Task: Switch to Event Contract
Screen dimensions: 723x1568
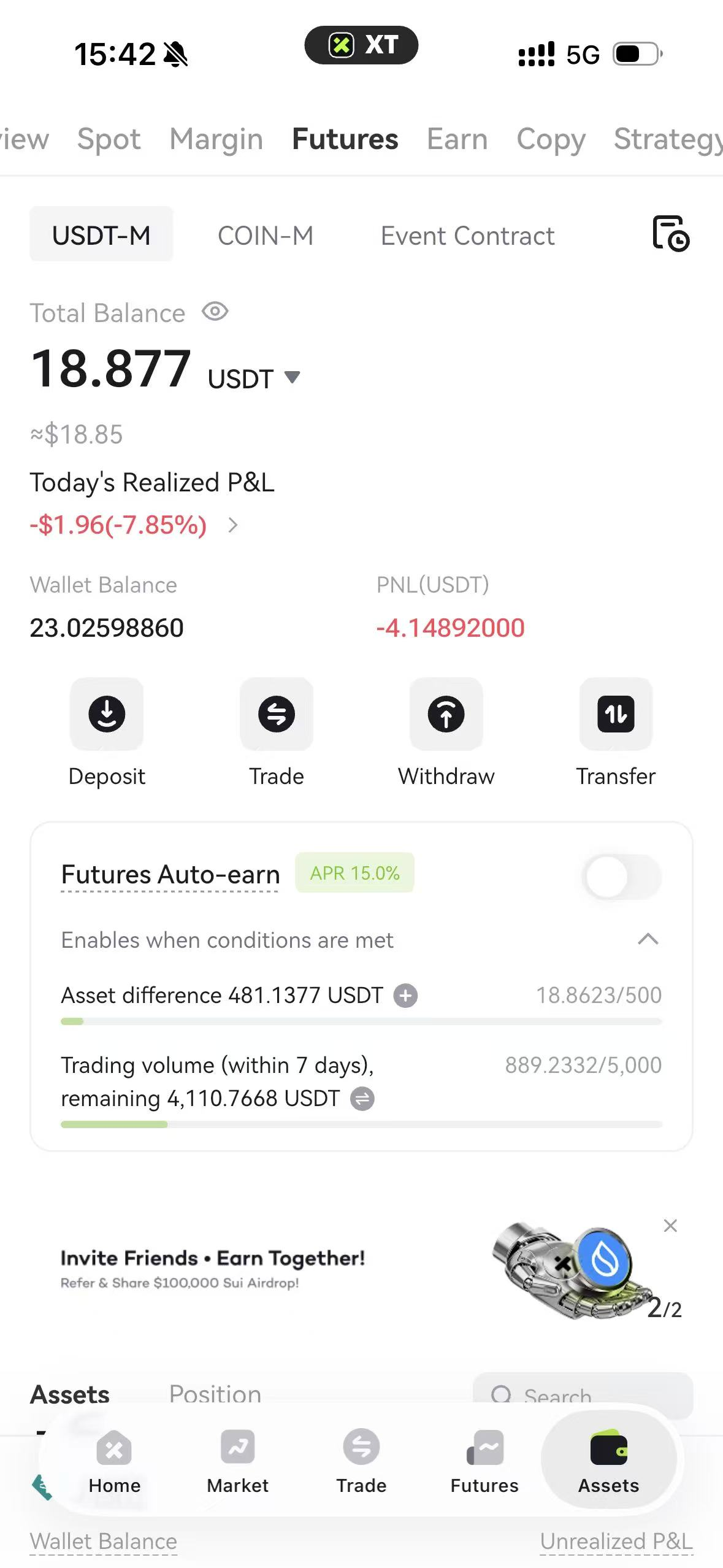Action: [x=467, y=236]
